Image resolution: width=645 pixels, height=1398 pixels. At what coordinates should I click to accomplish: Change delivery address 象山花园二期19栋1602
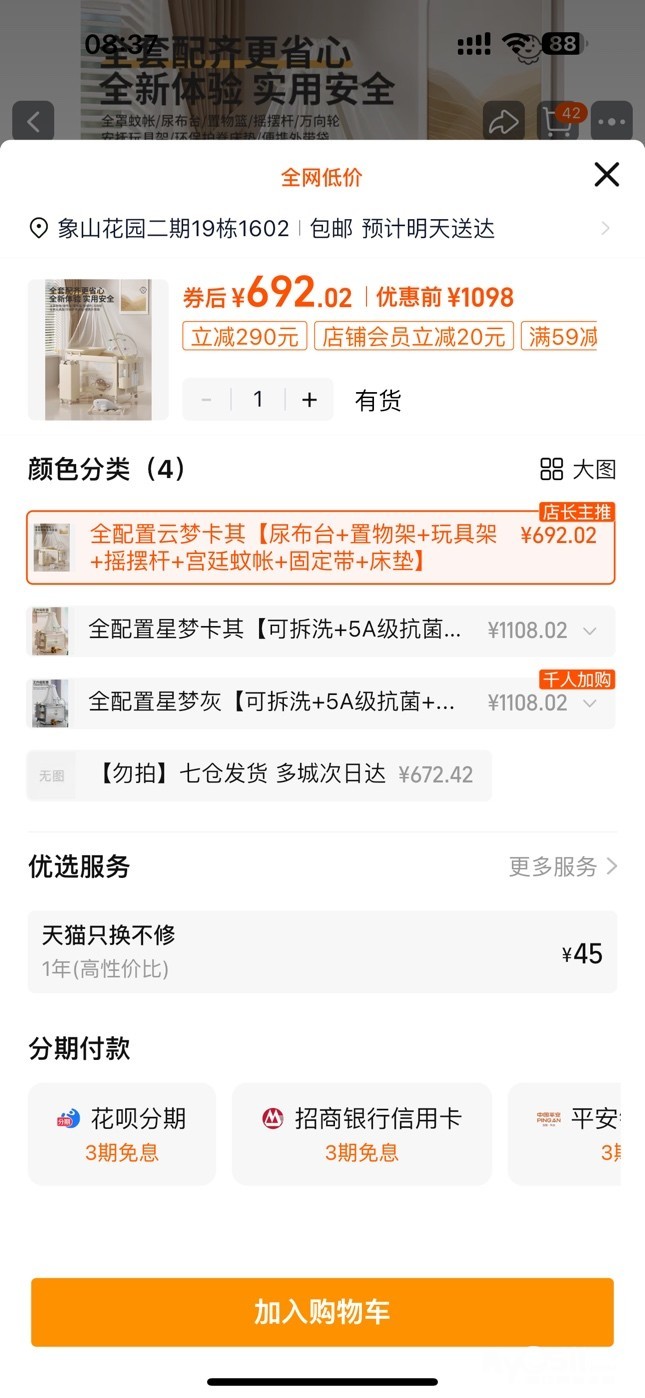(320, 229)
